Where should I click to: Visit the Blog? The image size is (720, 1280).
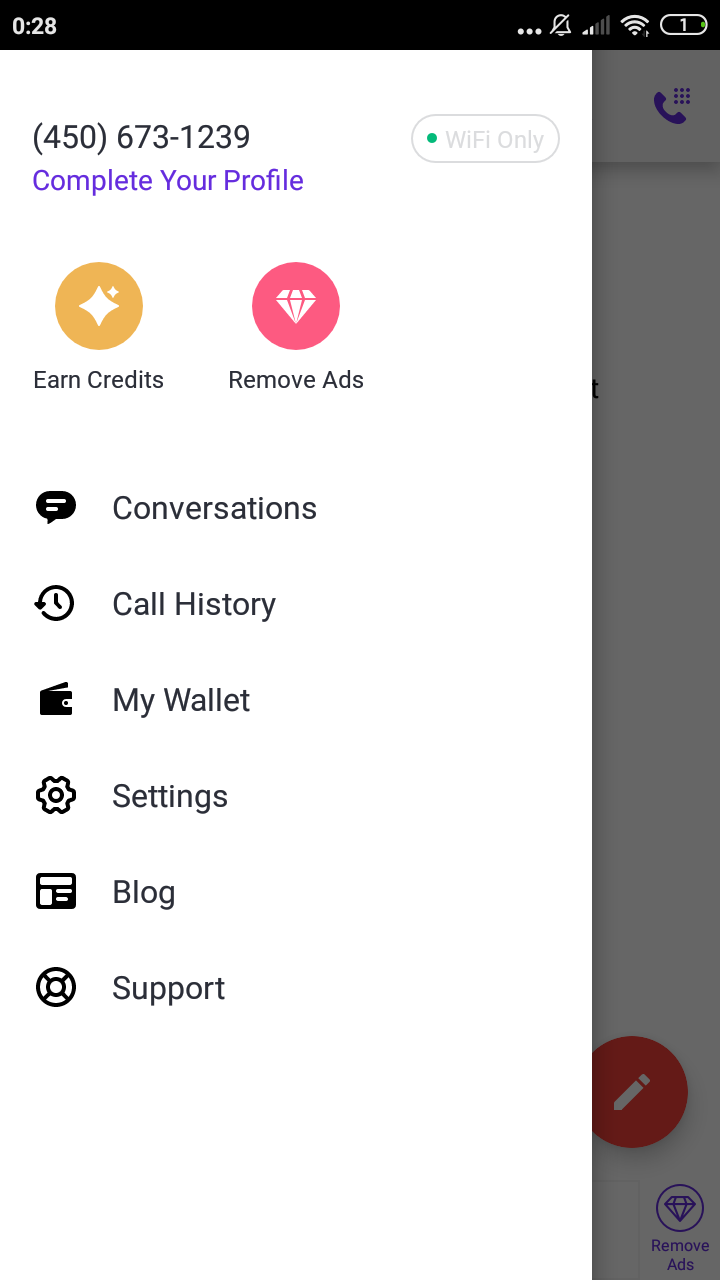(144, 892)
